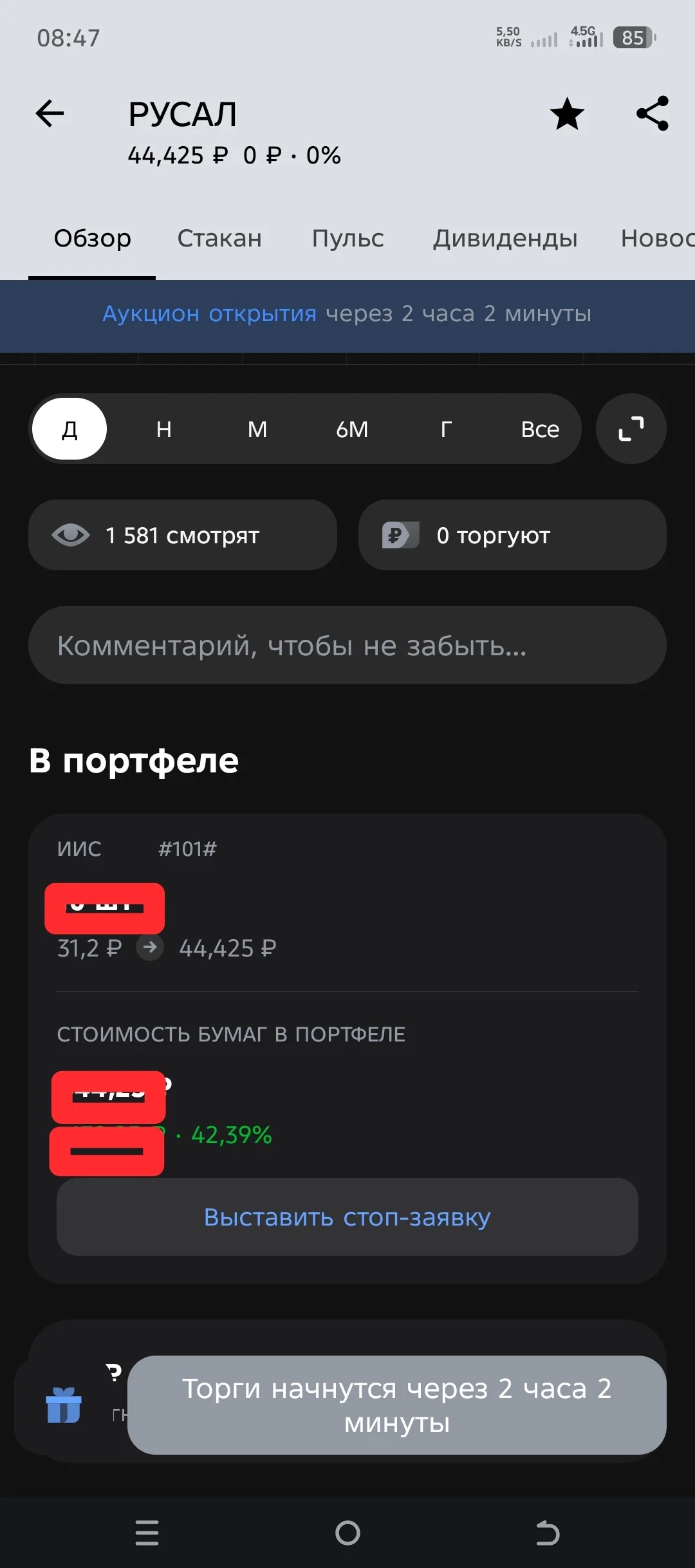
Task: Go back with the top-left arrow
Action: [50, 114]
